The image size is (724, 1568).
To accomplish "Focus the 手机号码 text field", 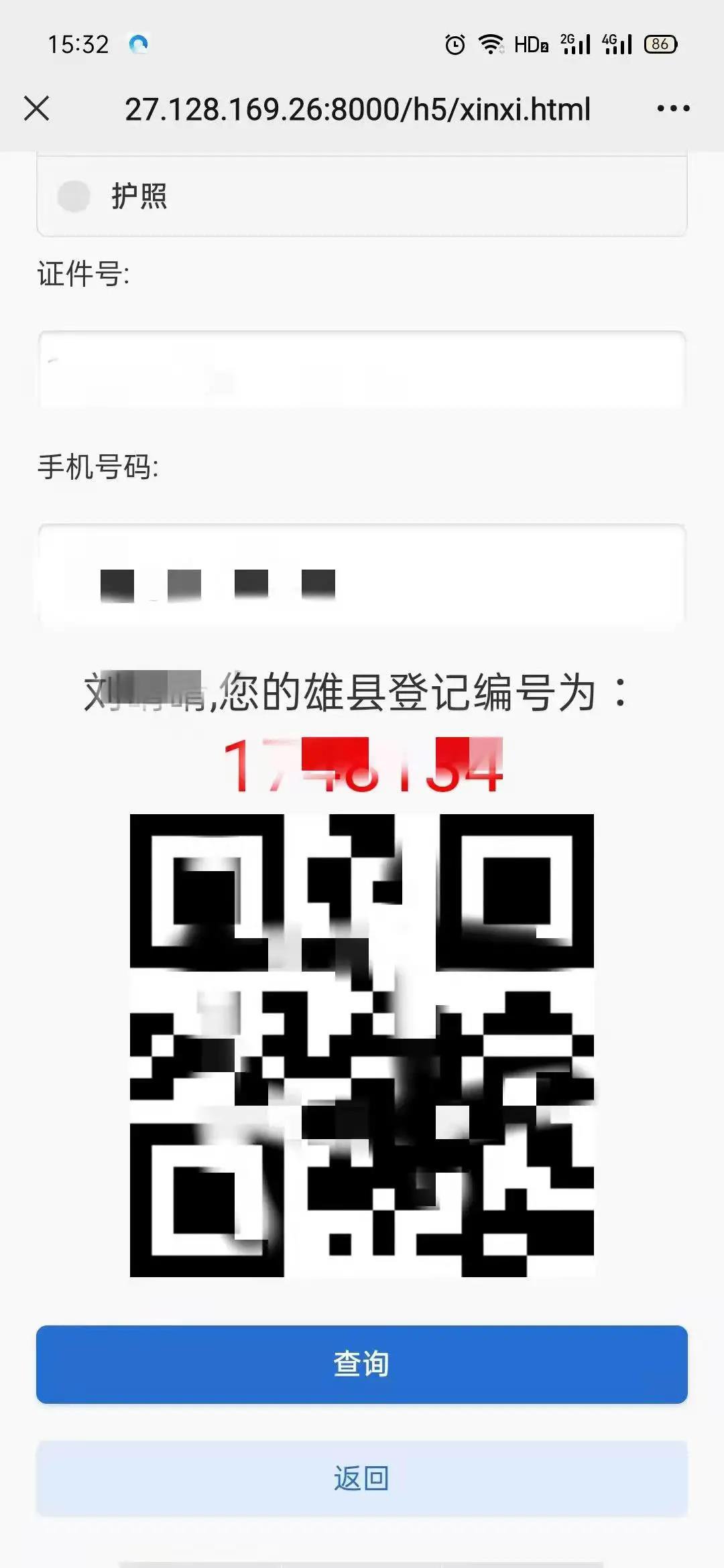I will (x=362, y=576).
